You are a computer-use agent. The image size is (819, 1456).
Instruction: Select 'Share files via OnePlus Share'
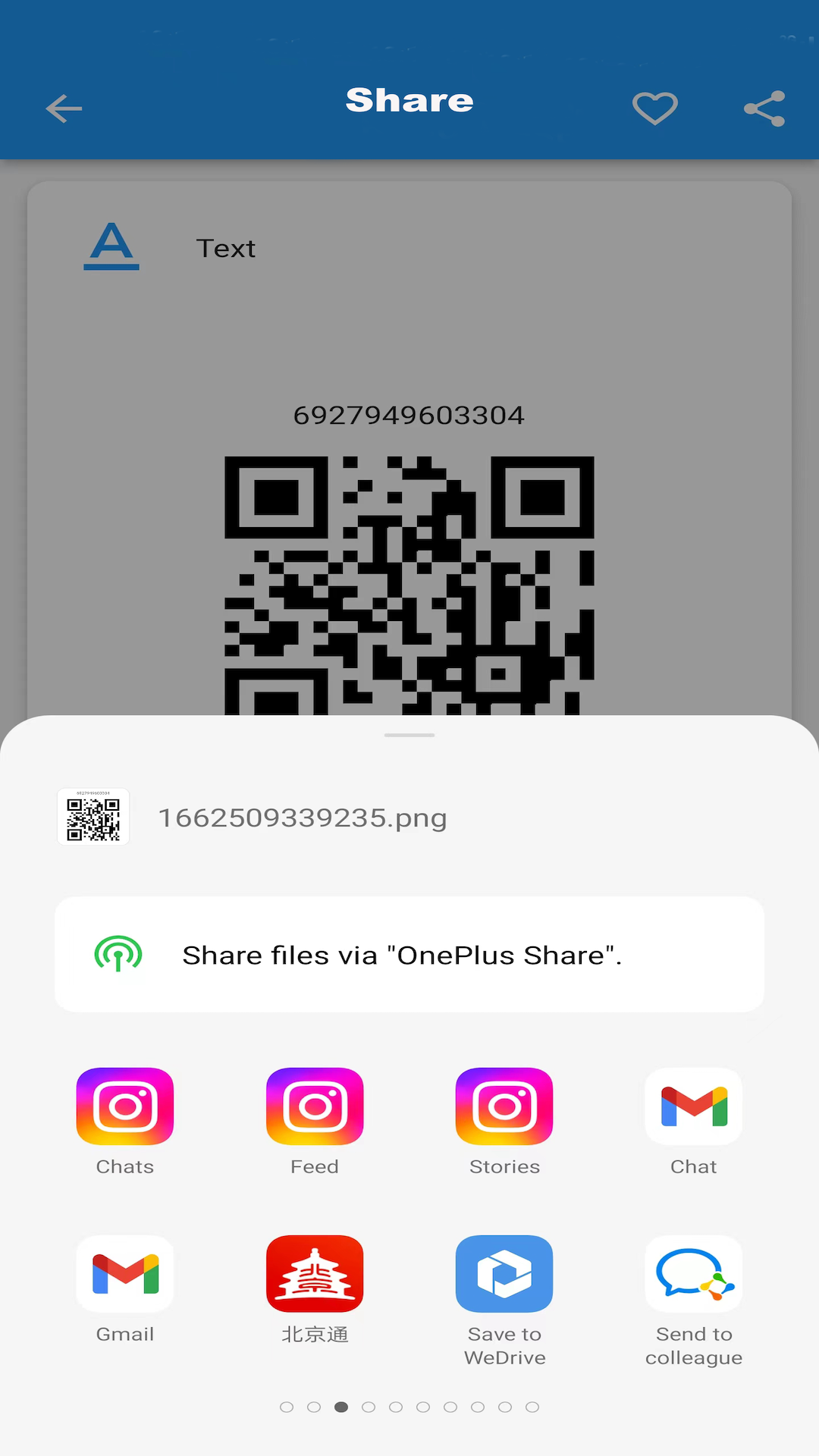(409, 954)
